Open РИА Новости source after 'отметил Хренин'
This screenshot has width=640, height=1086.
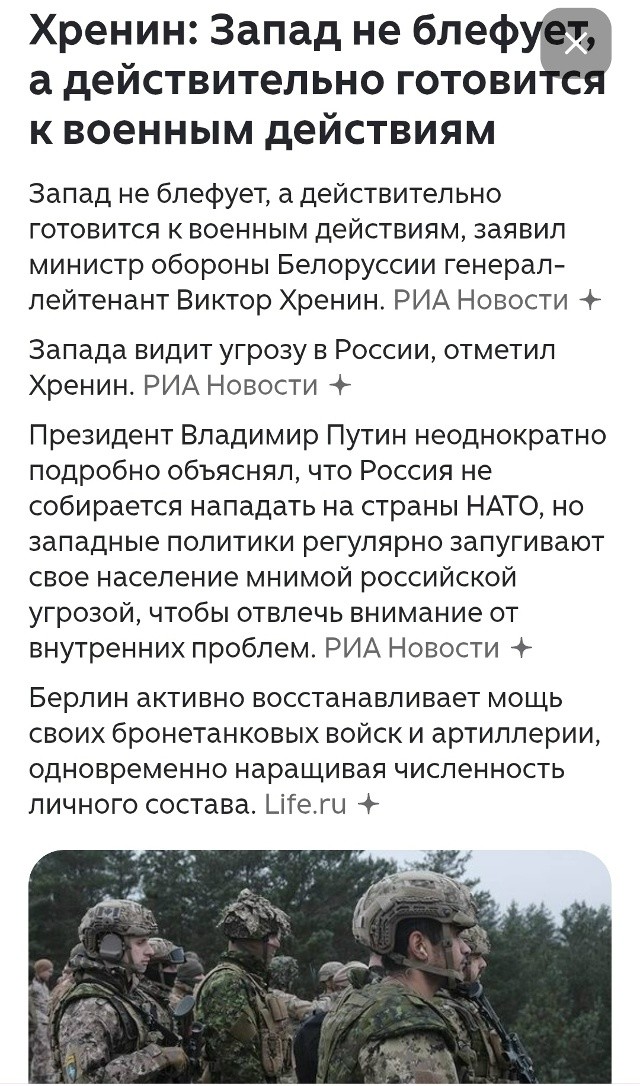[247, 385]
